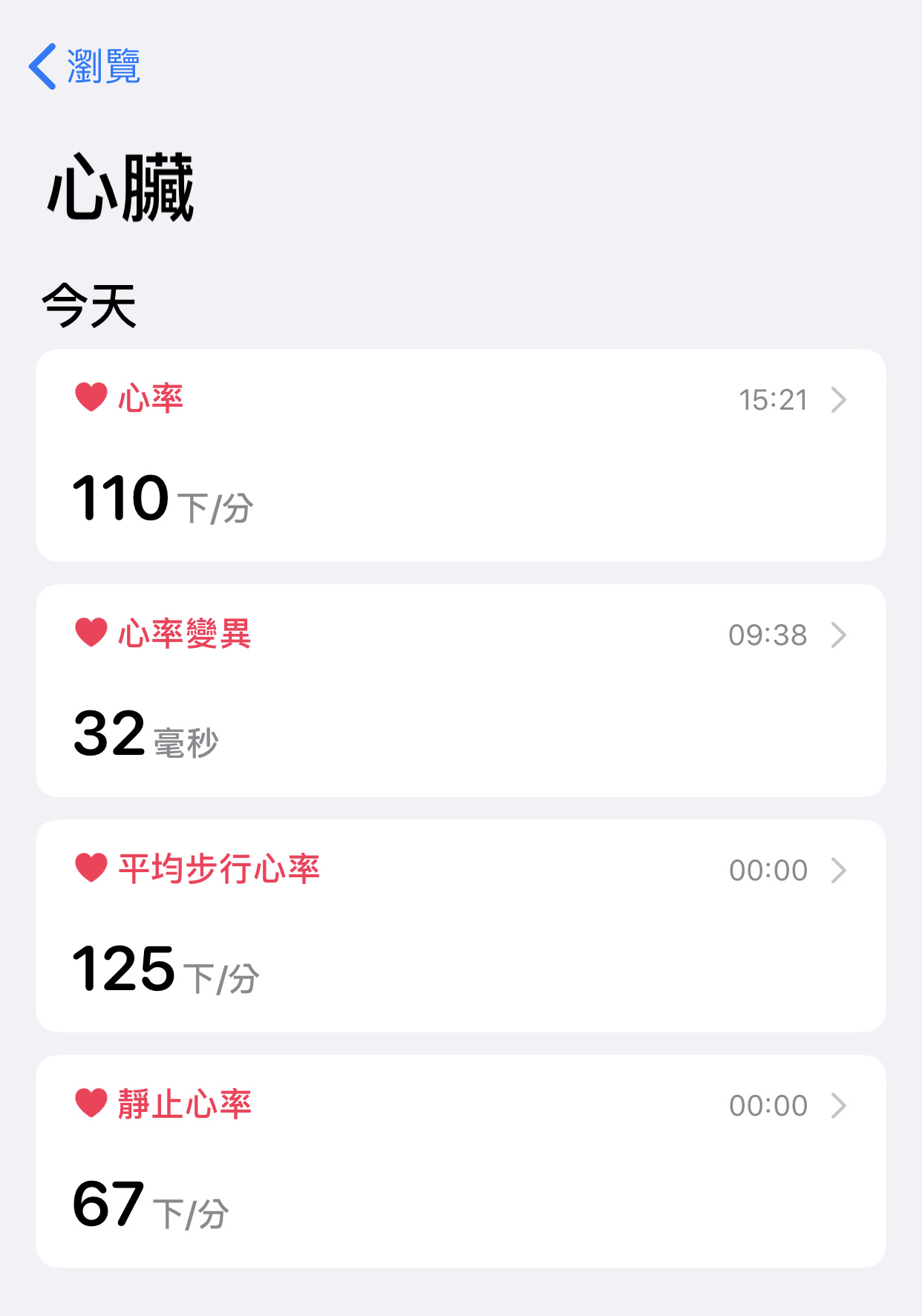
Task: Open the 靜止心率 card
Action: point(460,1161)
